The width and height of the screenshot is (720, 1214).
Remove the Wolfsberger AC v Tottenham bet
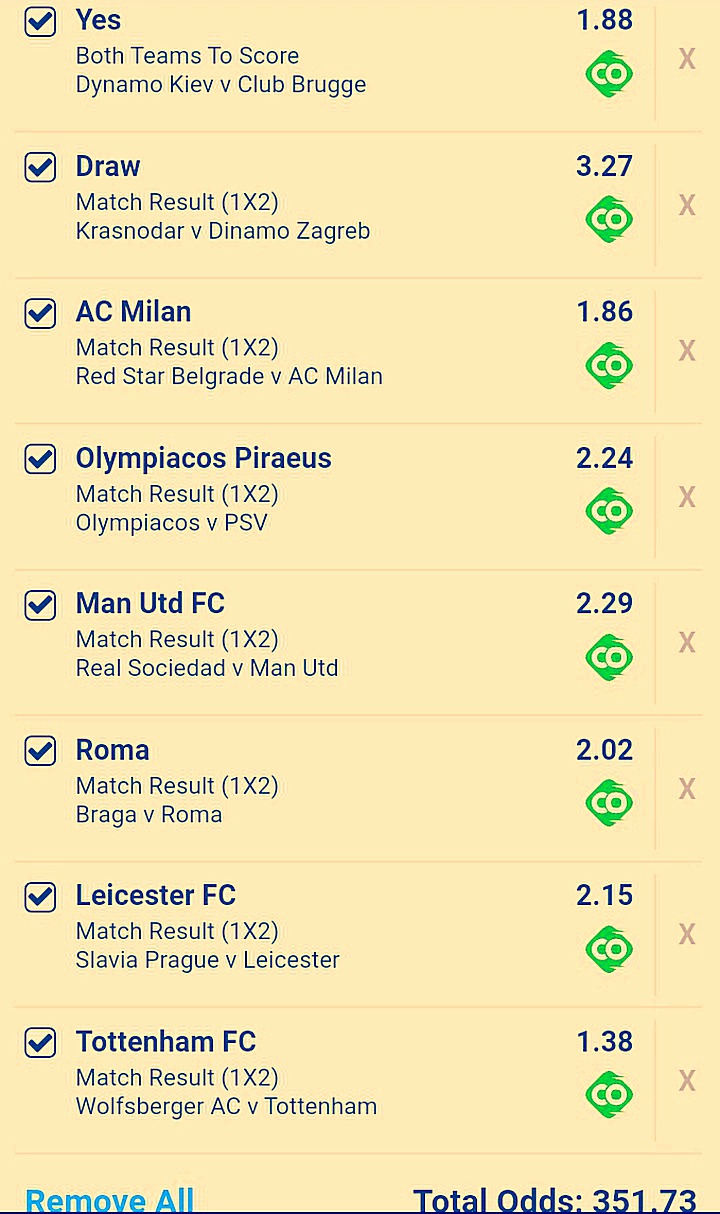[687, 1080]
